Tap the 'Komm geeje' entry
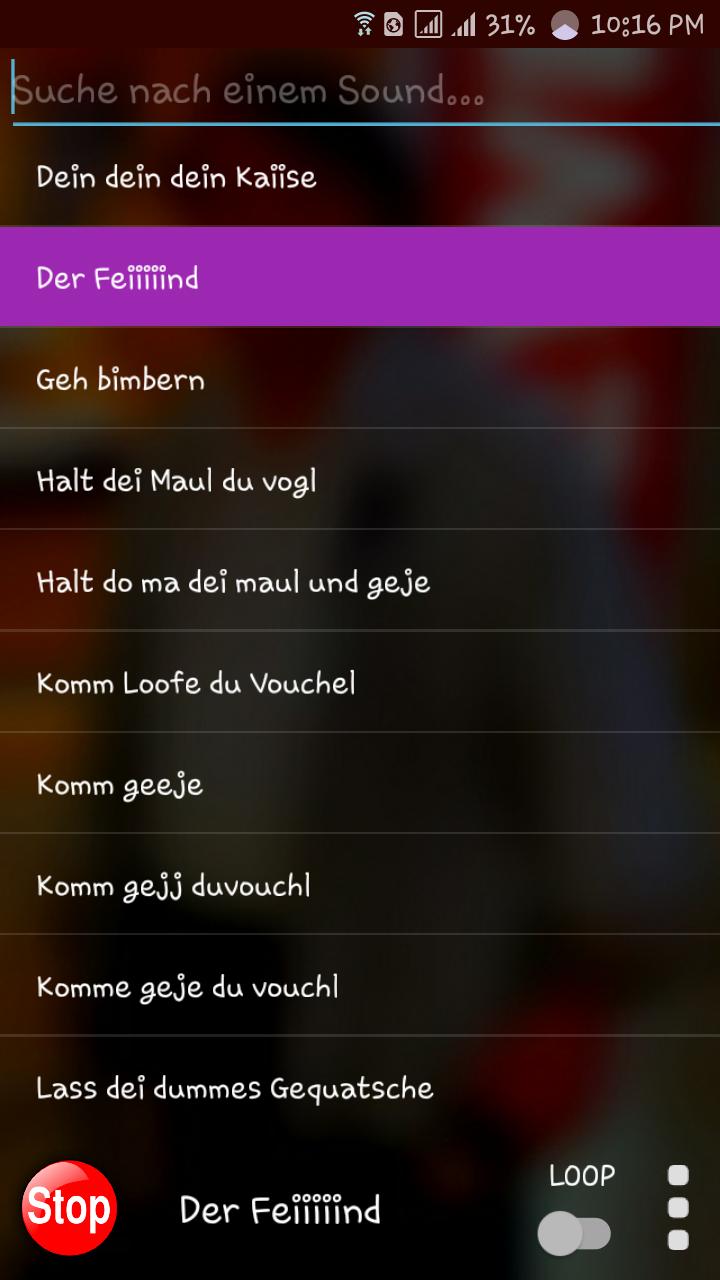Image resolution: width=720 pixels, height=1280 pixels. point(360,784)
